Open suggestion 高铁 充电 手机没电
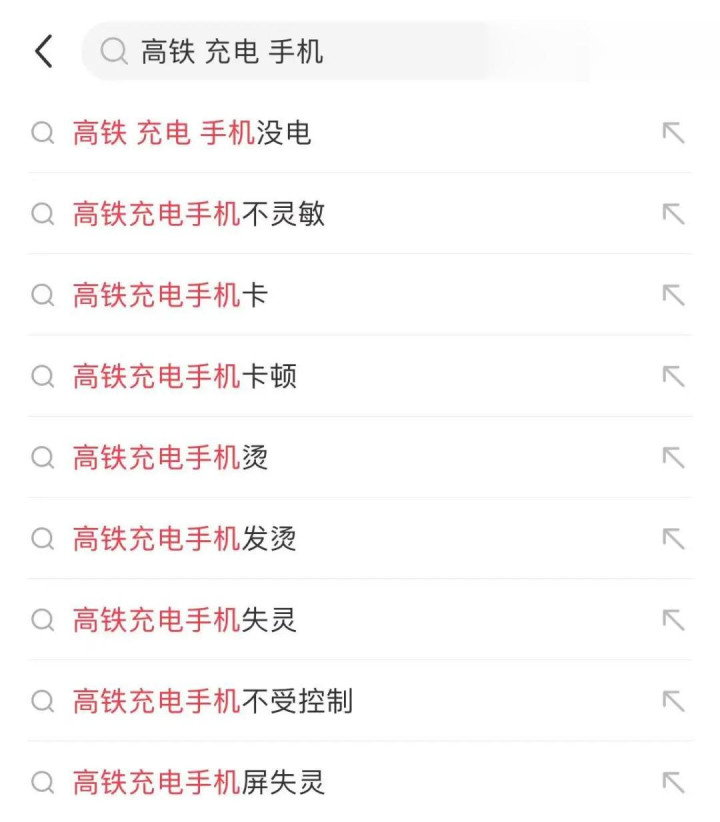 (x=192, y=133)
